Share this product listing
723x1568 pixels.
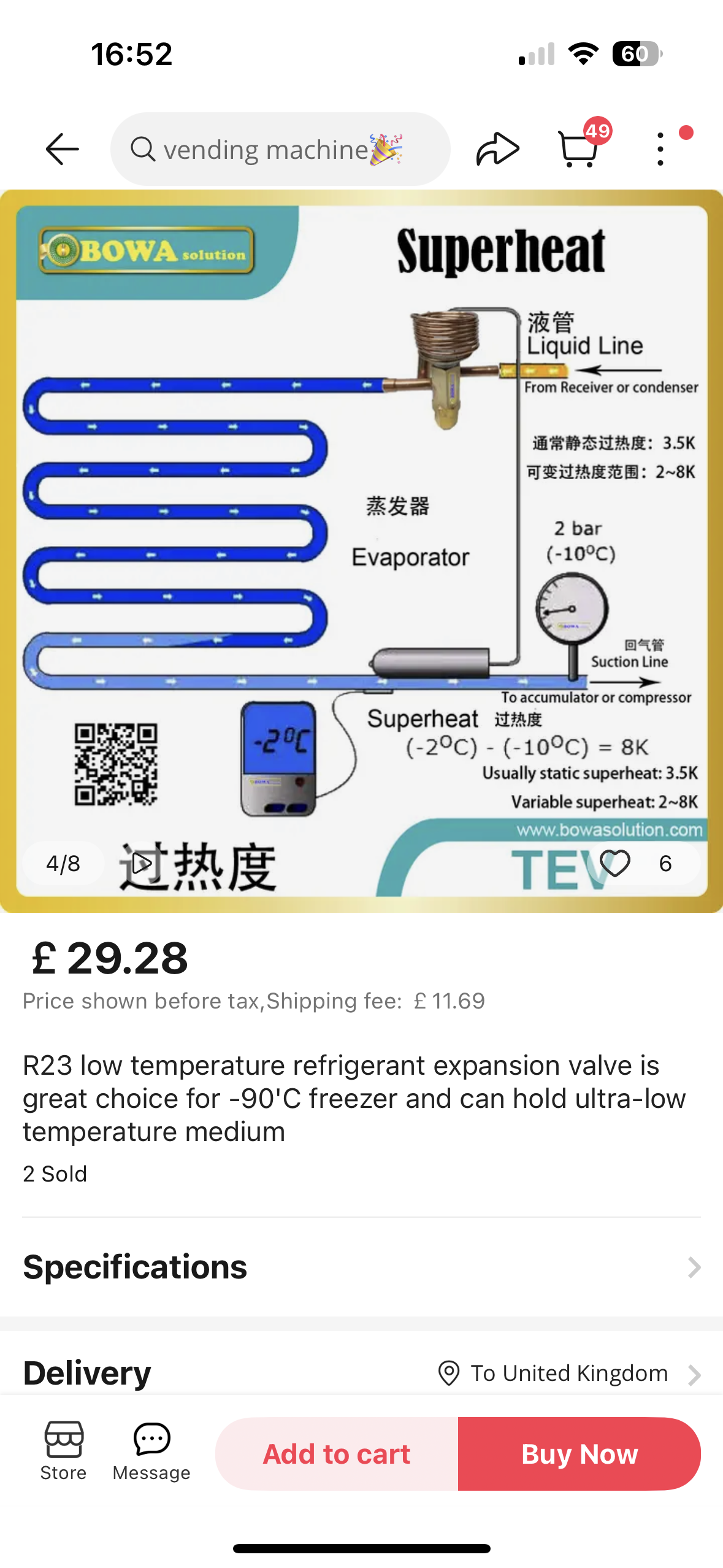497,149
